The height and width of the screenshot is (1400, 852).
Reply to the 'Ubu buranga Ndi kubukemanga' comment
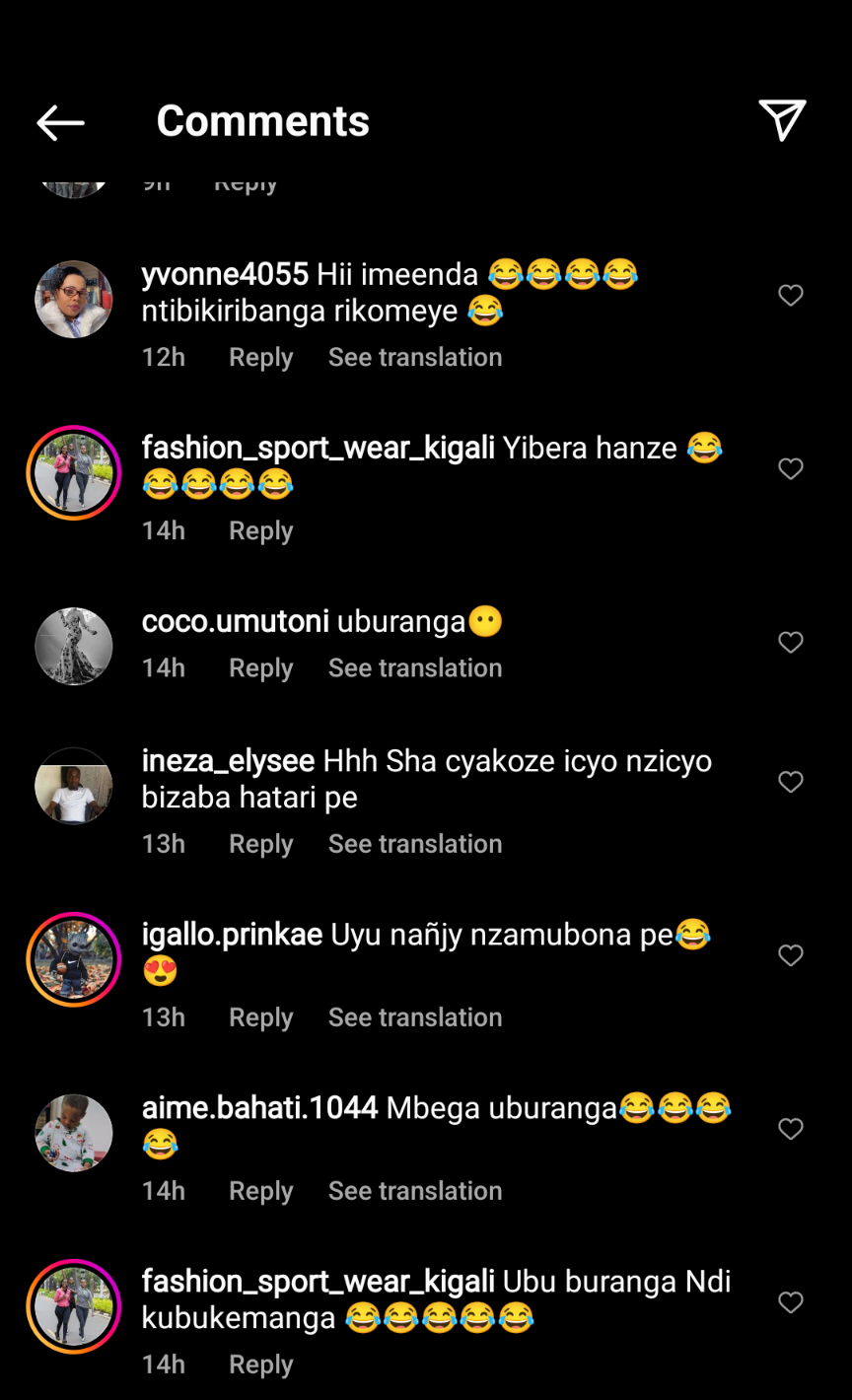point(260,1365)
